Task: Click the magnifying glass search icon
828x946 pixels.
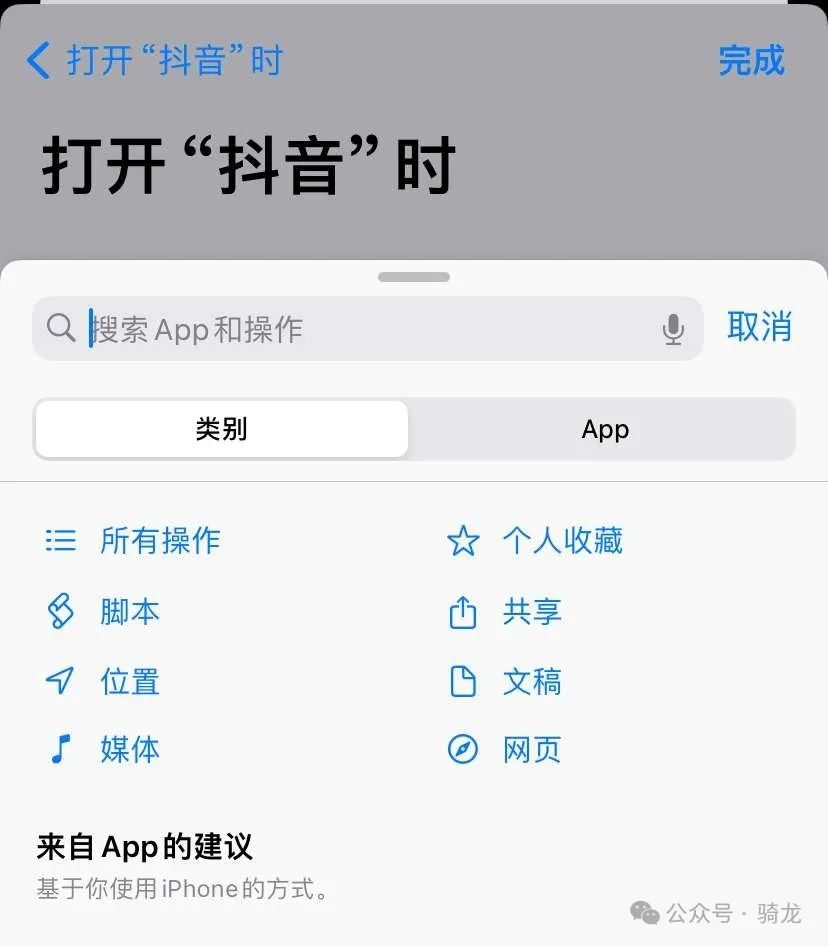Action: 61,329
